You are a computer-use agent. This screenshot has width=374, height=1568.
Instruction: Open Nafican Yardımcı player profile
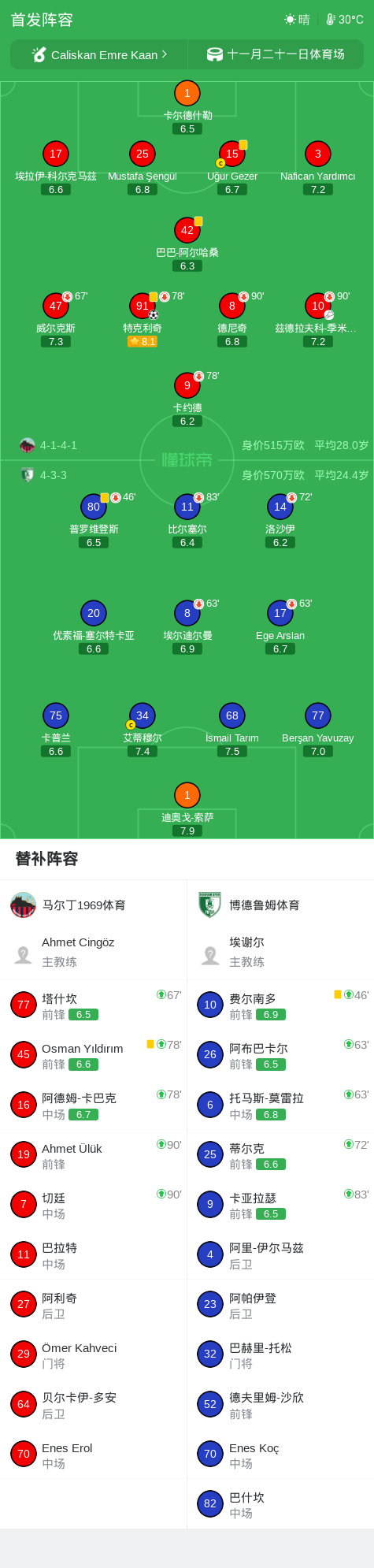coord(317,168)
